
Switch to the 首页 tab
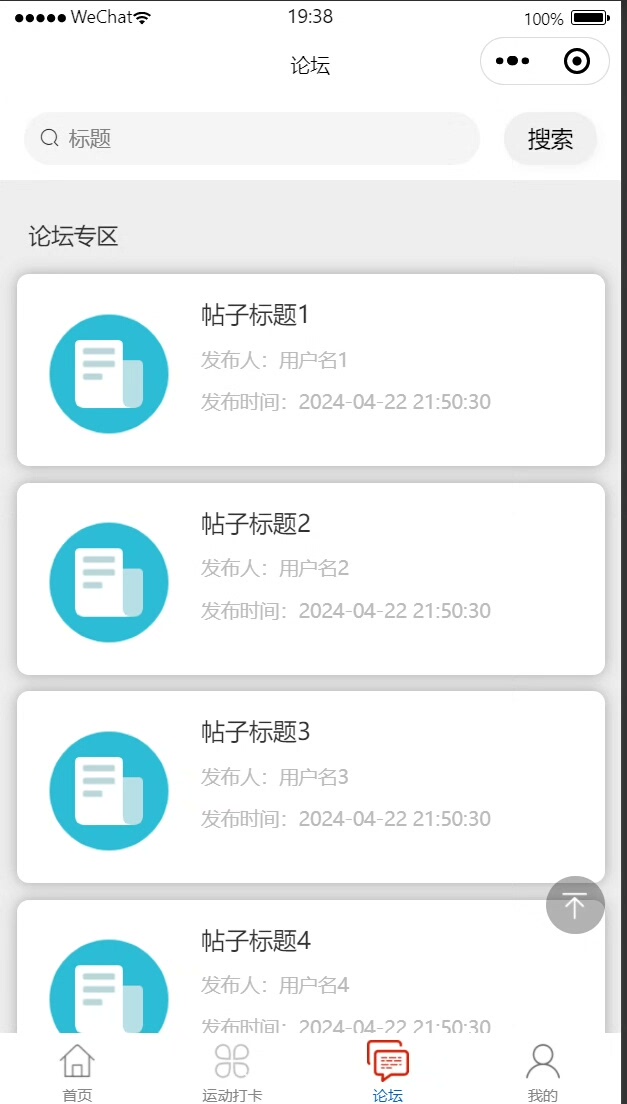point(77,1070)
